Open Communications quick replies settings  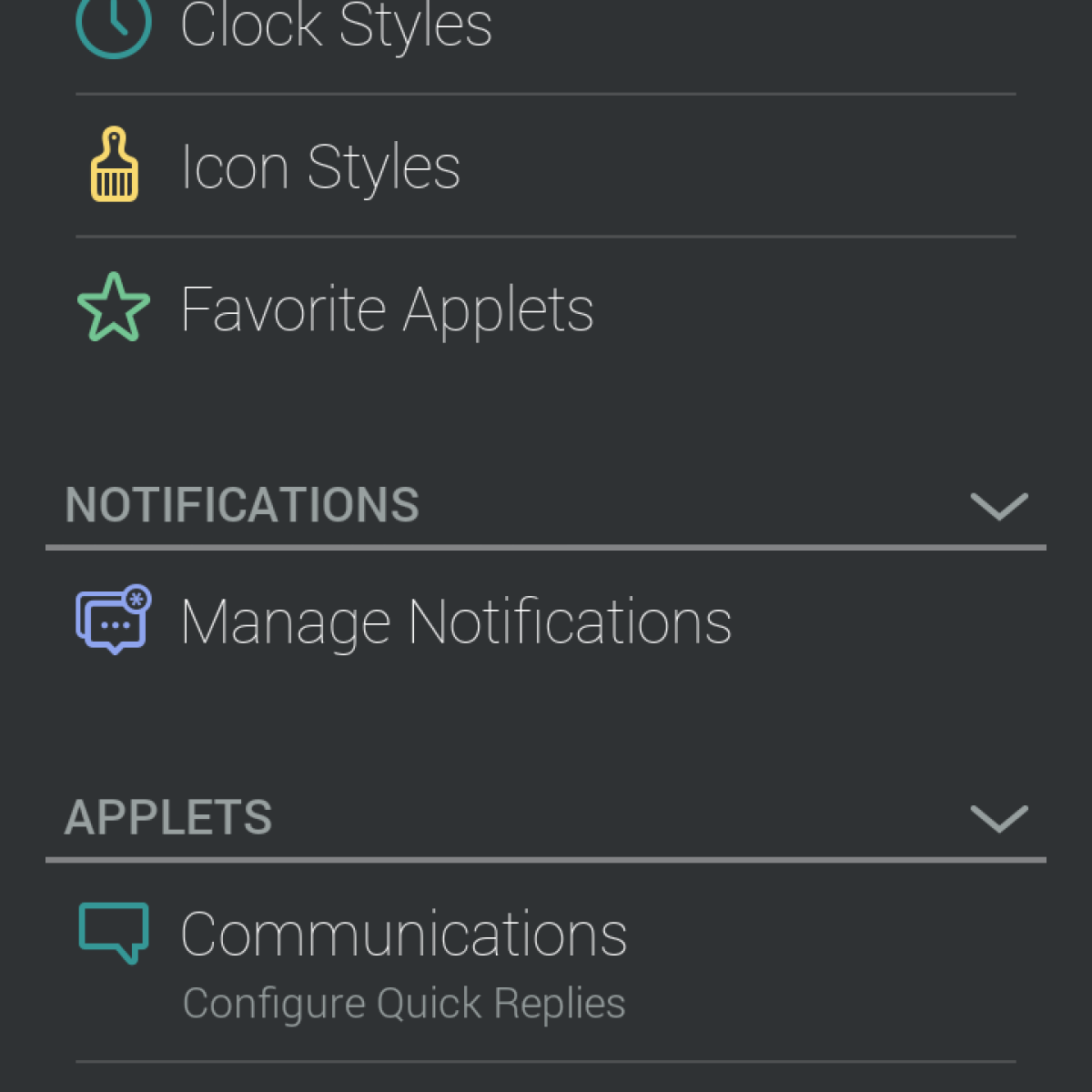tap(404, 963)
